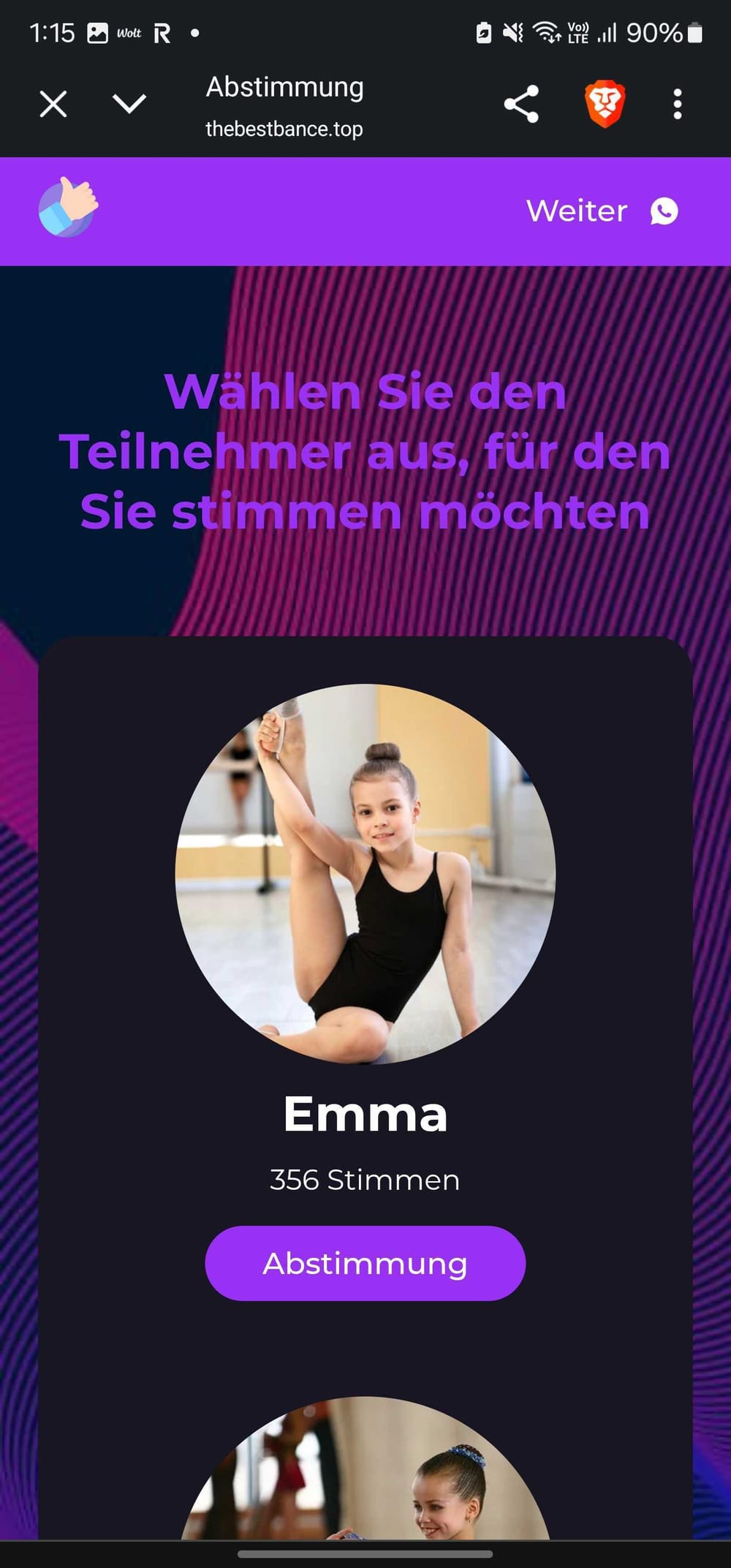Screen dimensions: 731x1568
Task: Tap the thumbs-up site logo
Action: pos(68,208)
